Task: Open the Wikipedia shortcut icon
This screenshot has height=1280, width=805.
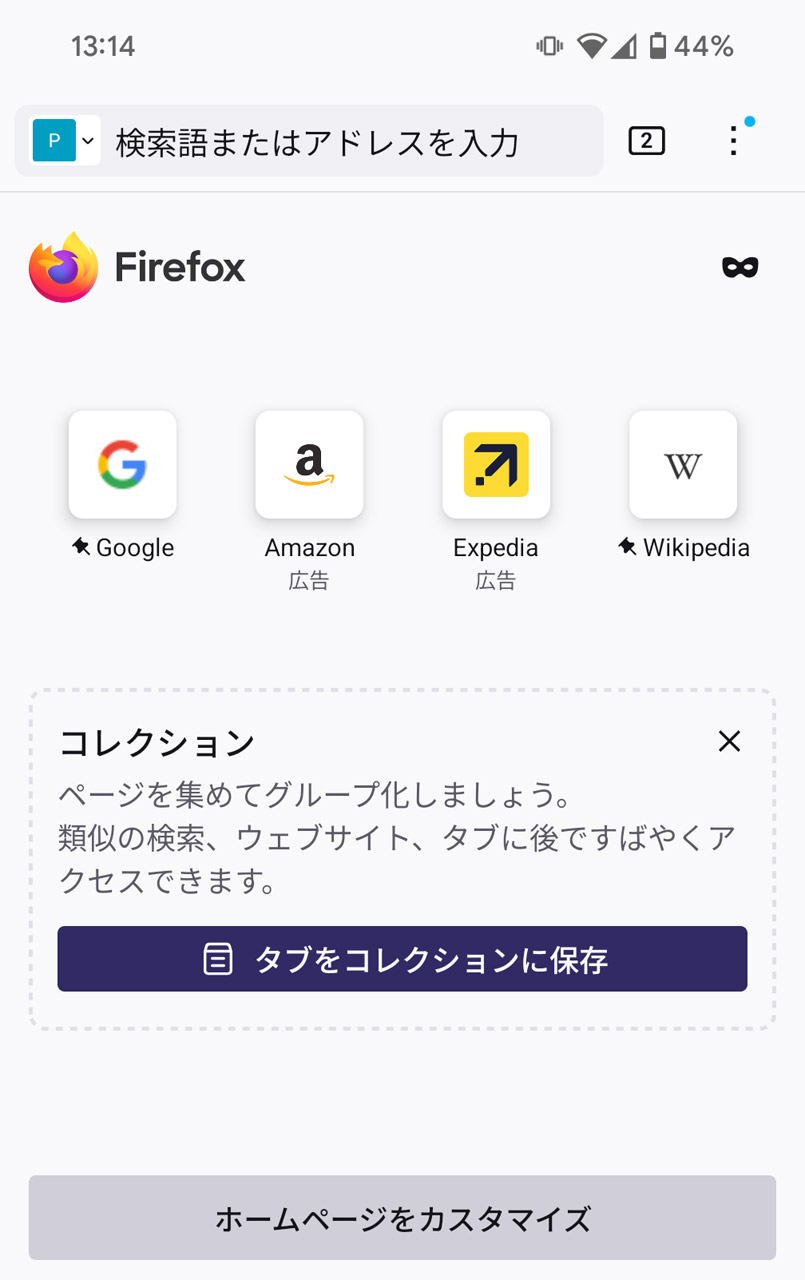Action: pos(683,464)
